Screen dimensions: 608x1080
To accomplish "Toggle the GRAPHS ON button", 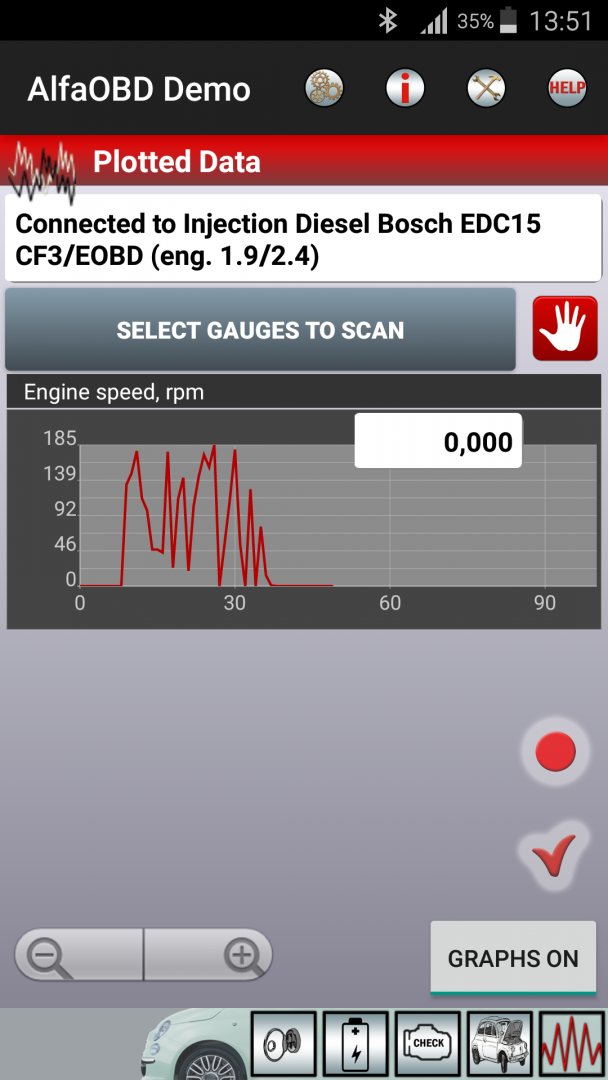I will coord(513,958).
